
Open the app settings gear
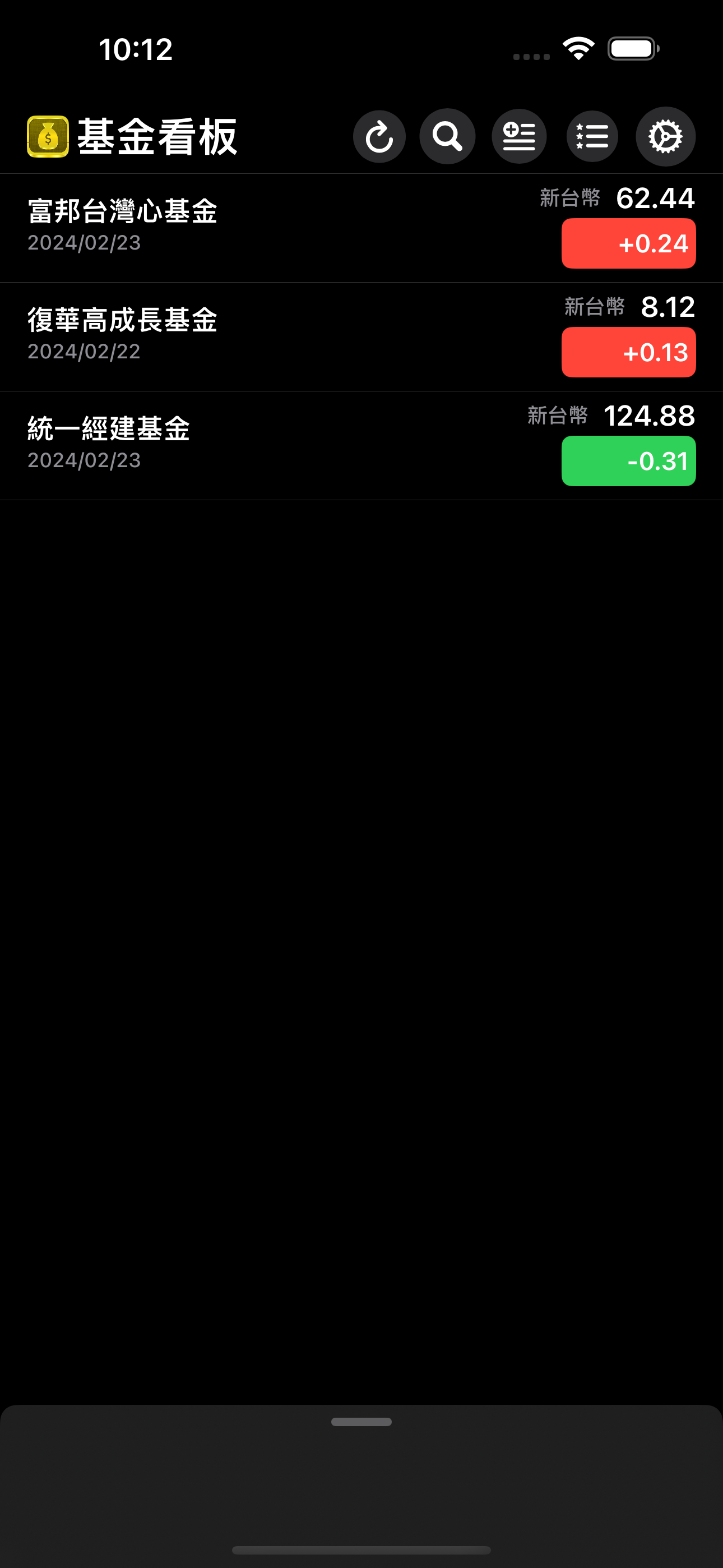[665, 136]
